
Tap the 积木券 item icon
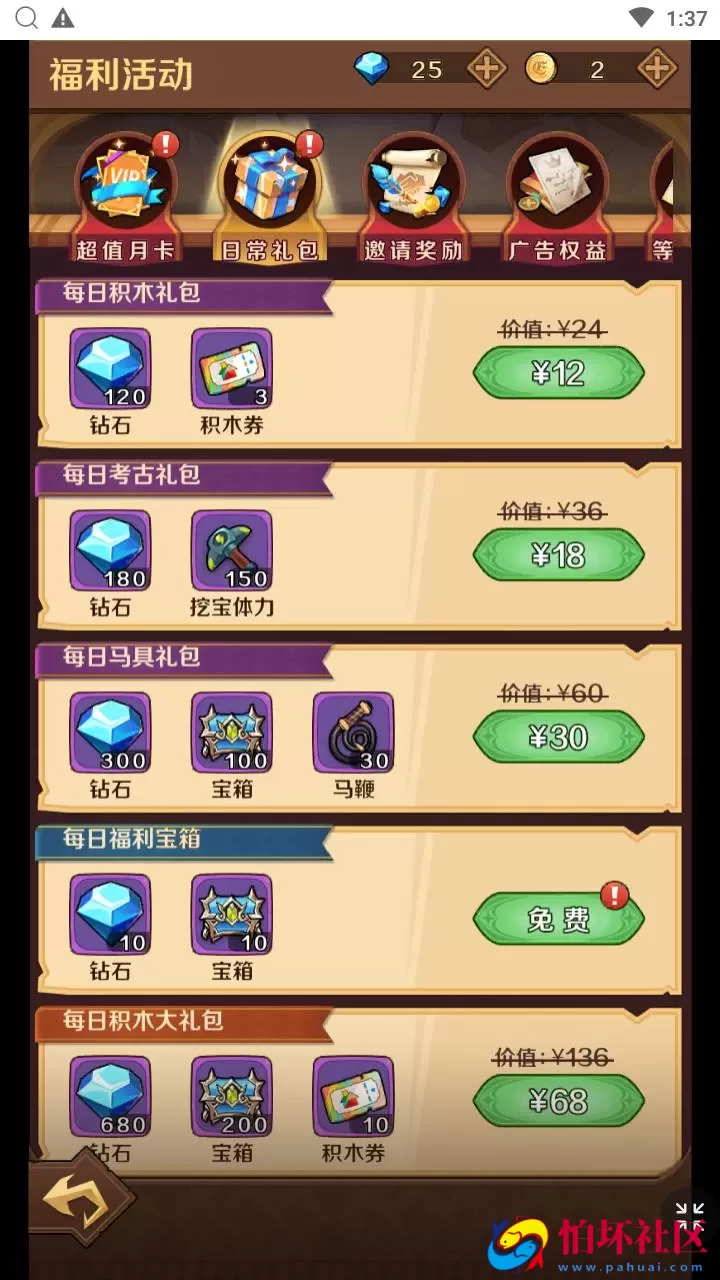point(231,367)
